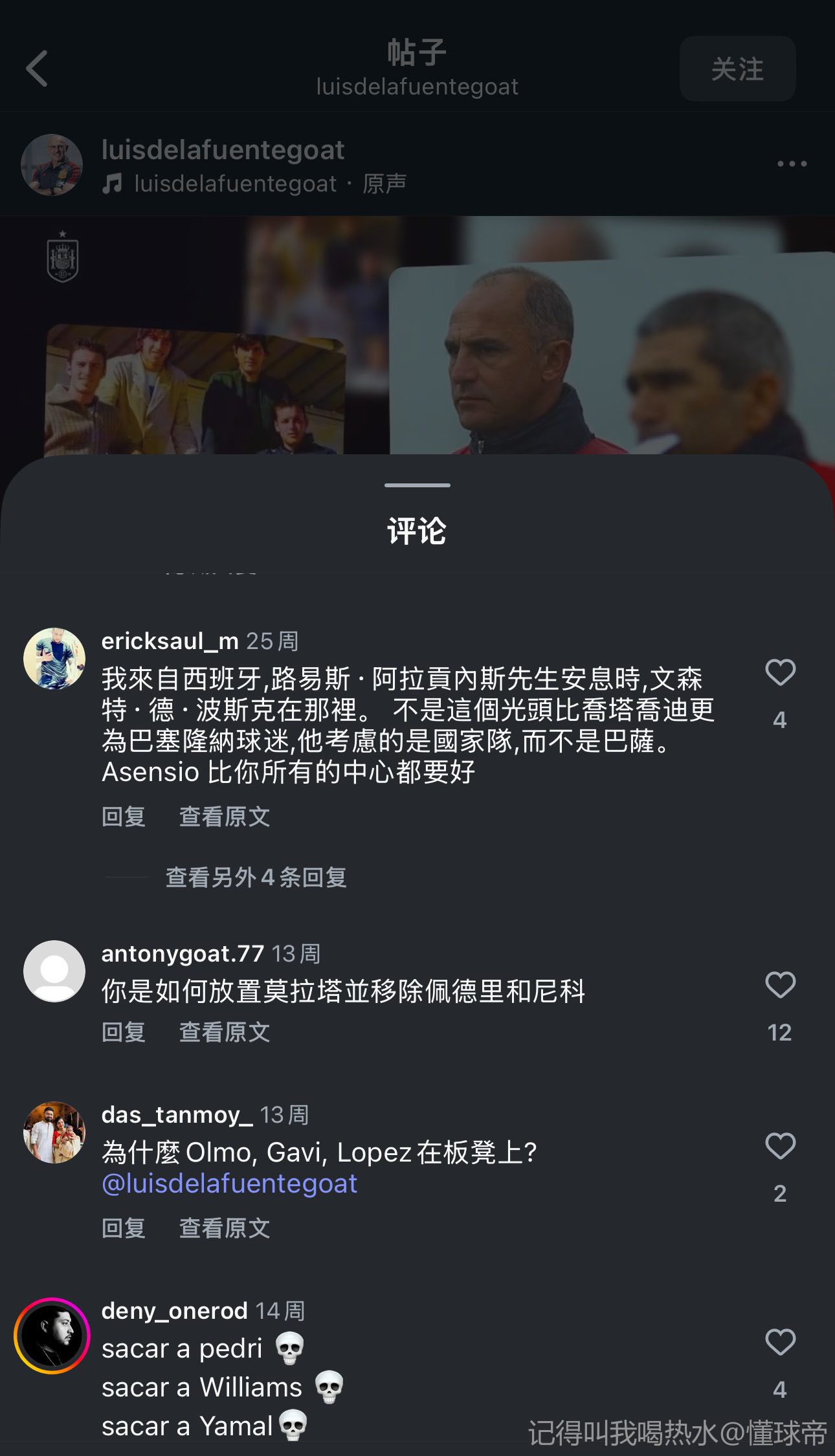View original text of ericksaul_m's comment
This screenshot has width=835, height=1456.
[x=224, y=817]
